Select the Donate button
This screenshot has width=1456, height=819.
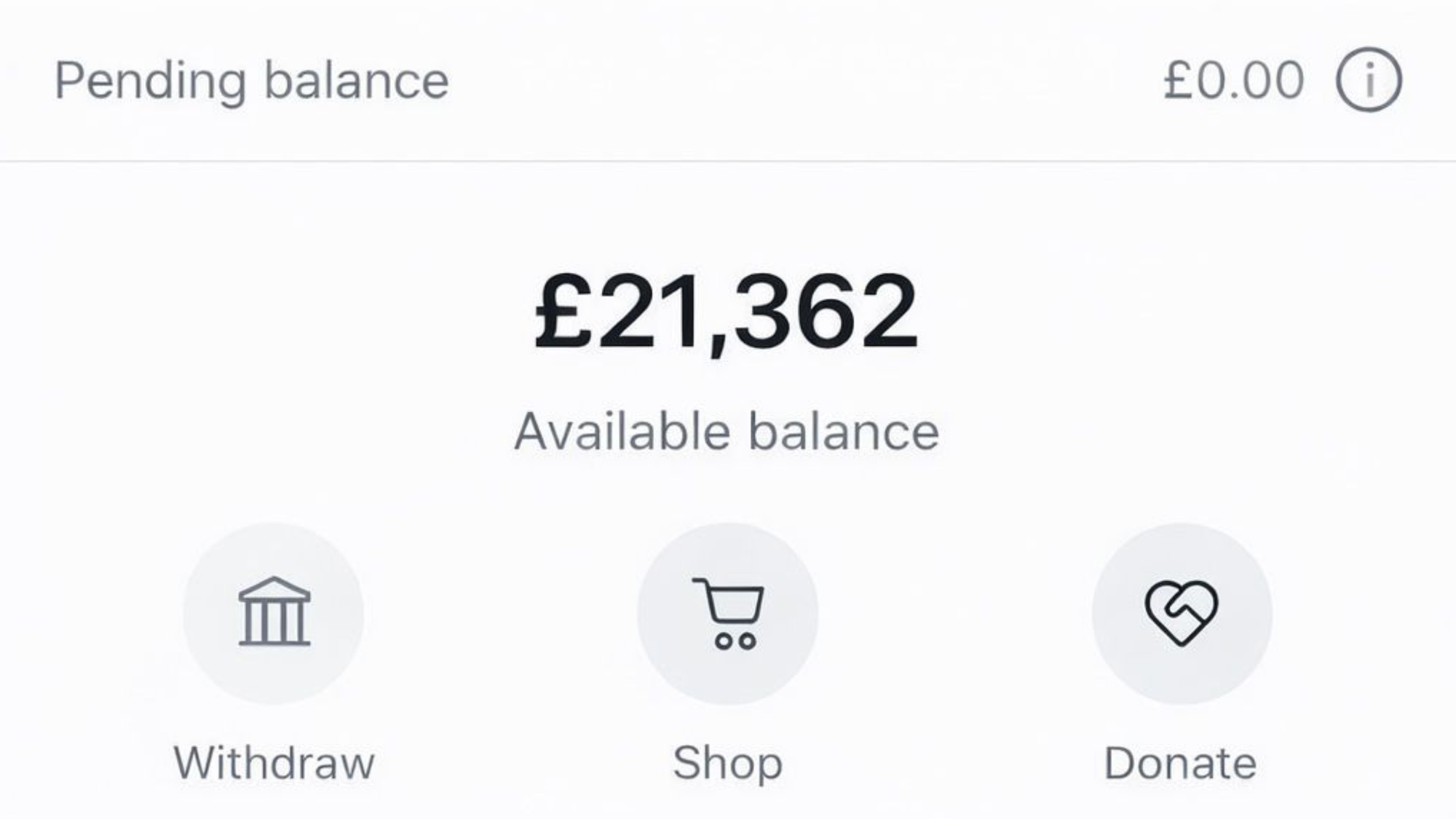[x=1181, y=613]
